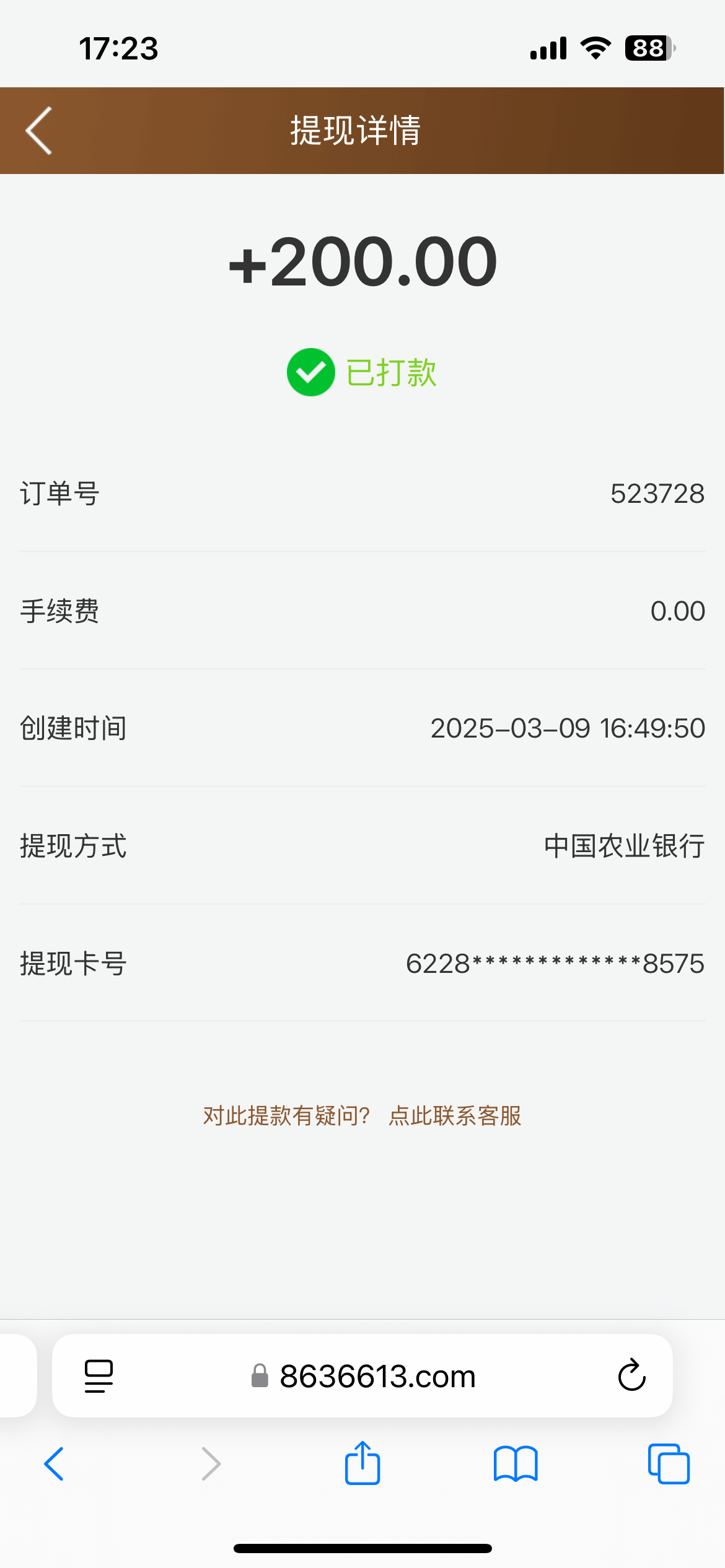Viewport: 725px width, 1568px height.
Task: Tap the 点此联系客服 customer service link
Action: [455, 1116]
